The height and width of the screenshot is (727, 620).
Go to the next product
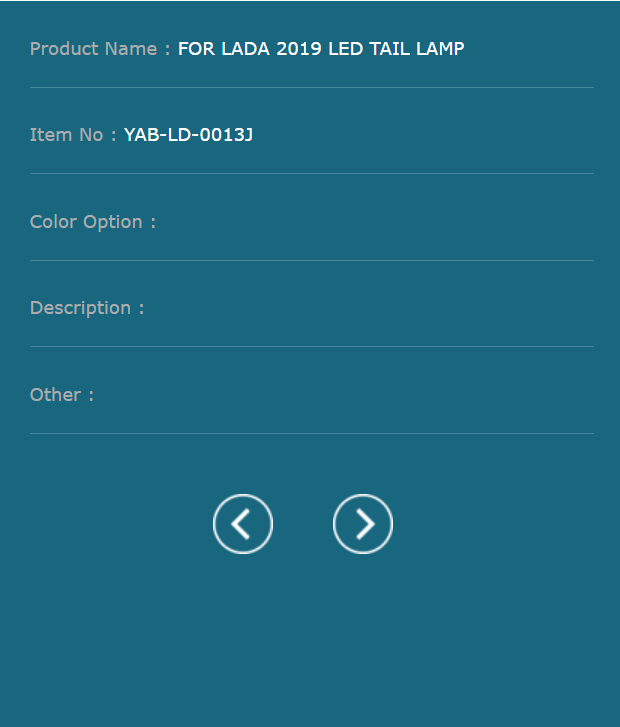pos(363,524)
